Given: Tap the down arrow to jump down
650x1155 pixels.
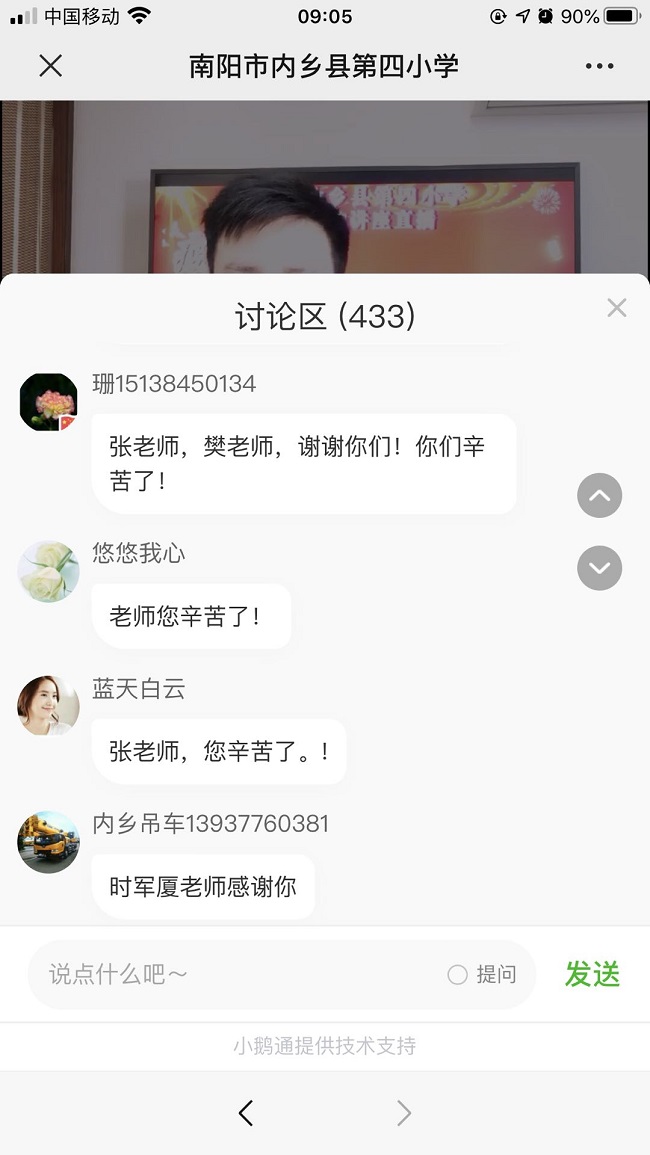Looking at the screenshot, I should [599, 568].
